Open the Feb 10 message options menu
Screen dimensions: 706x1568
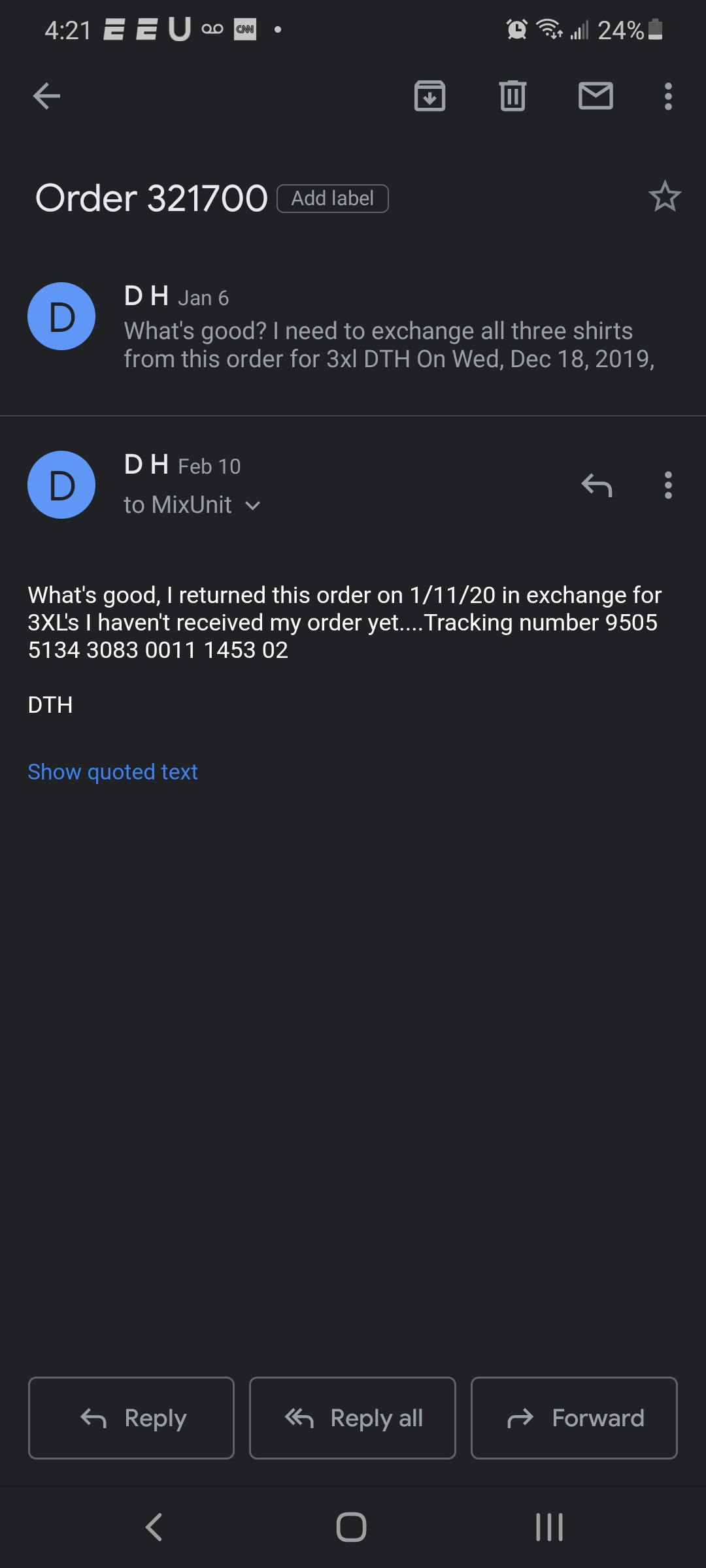(667, 485)
